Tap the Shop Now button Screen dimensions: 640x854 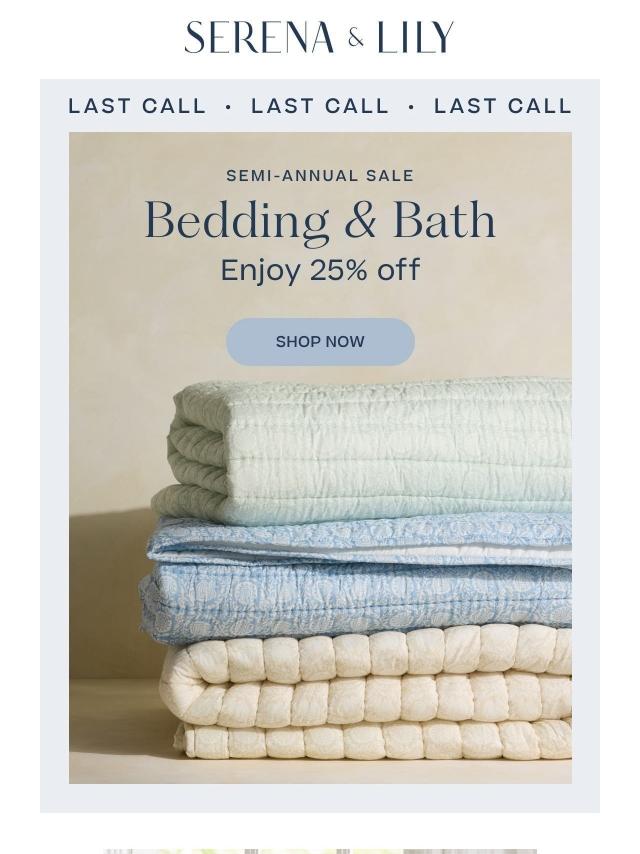[320, 342]
